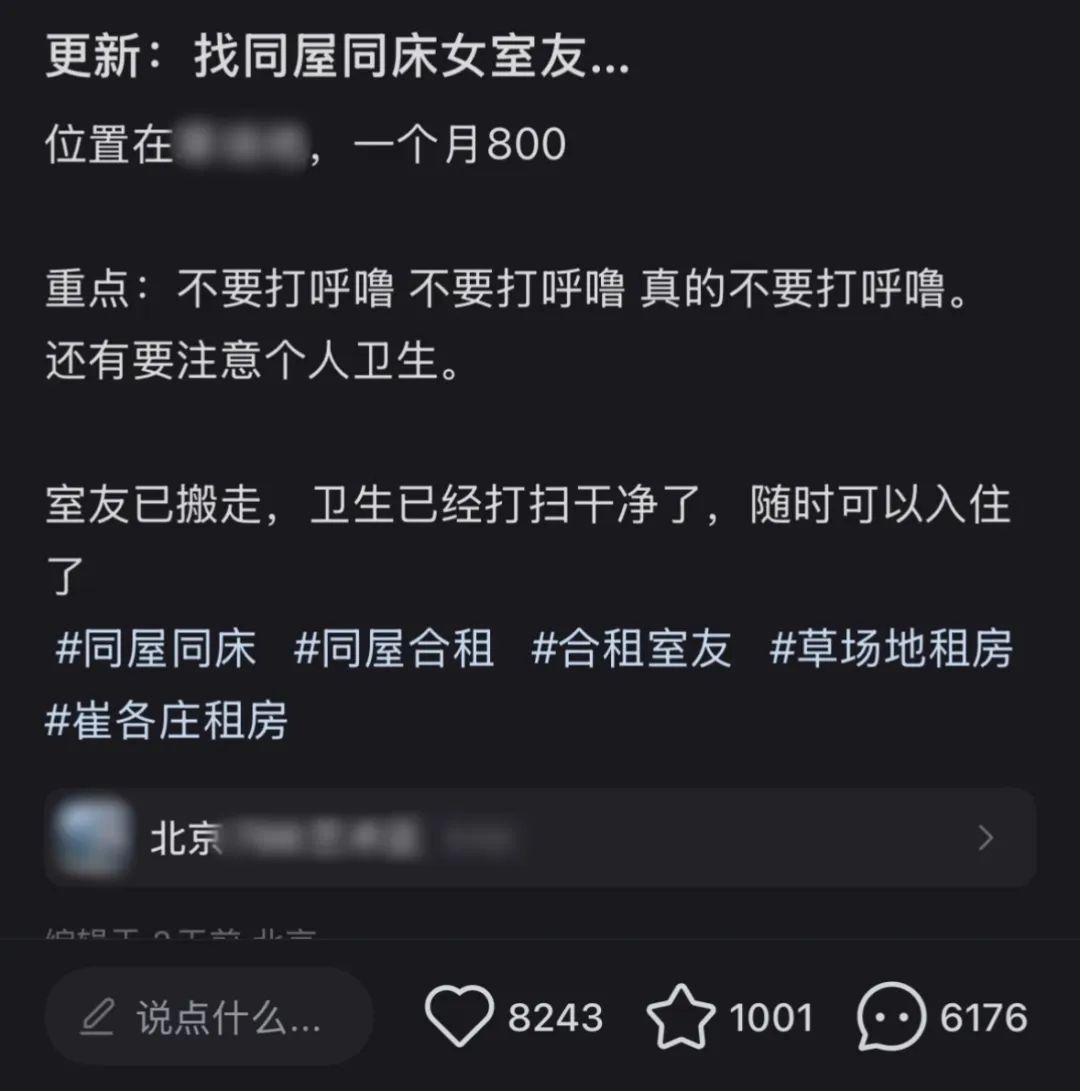Open hashtag #同屋合租
This screenshot has width=1080, height=1091.
pos(394,649)
